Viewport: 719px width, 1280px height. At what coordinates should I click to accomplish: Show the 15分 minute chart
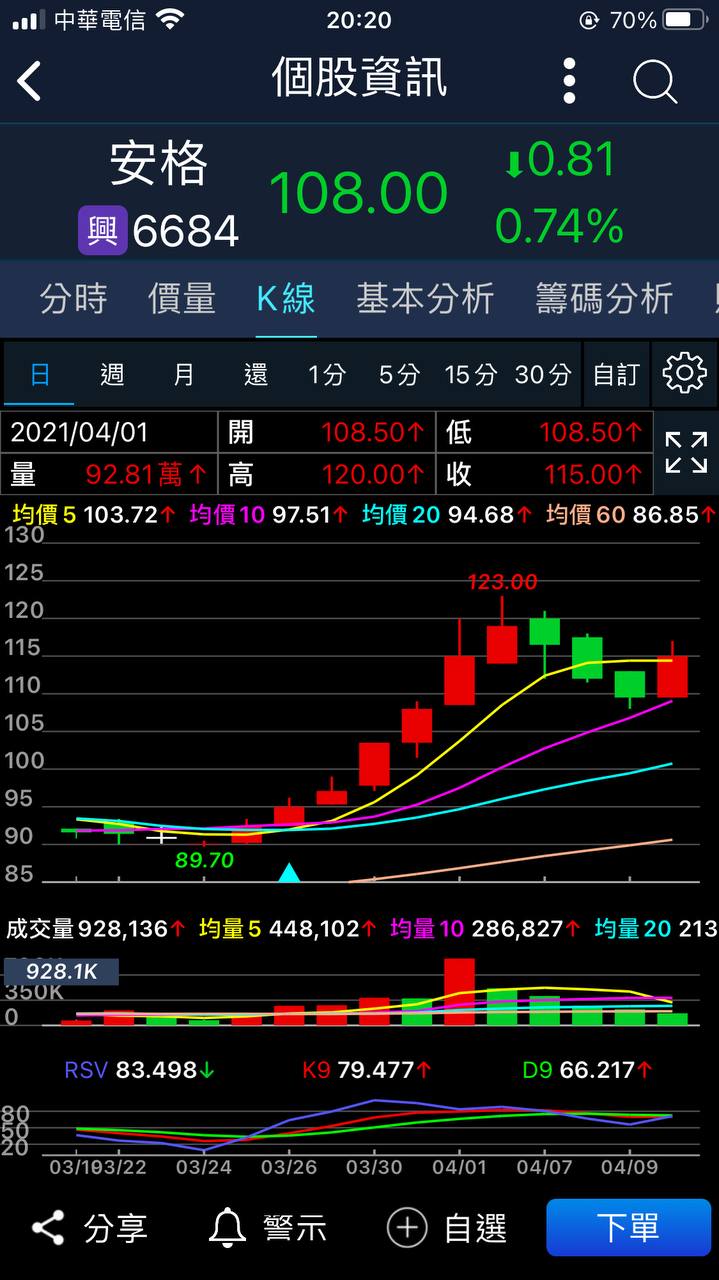point(470,375)
